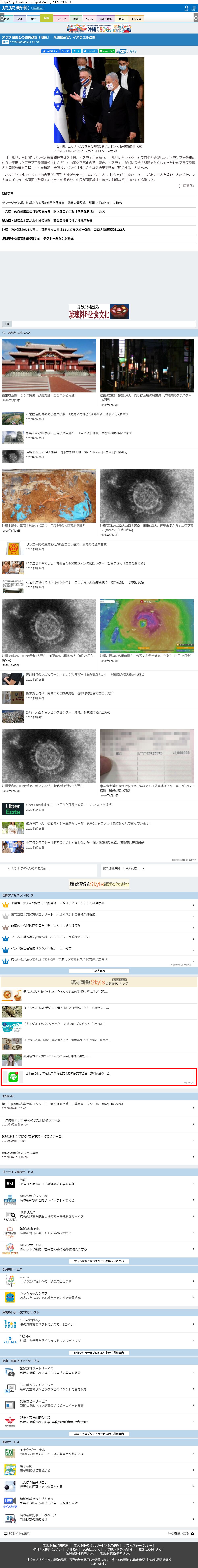
Task: Open the search icon in the header
Action: coord(187,8)
